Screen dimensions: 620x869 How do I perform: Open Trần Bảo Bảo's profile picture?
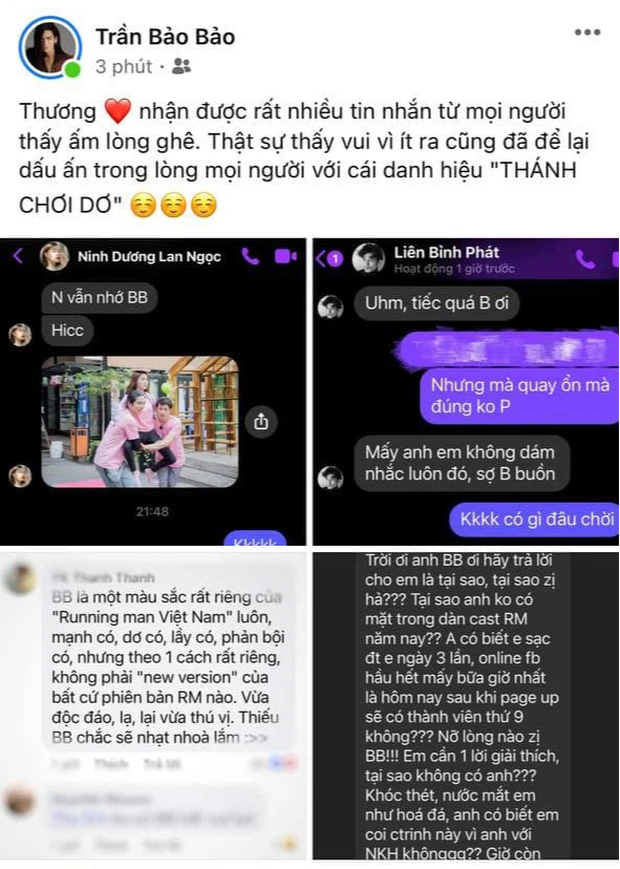click(49, 47)
